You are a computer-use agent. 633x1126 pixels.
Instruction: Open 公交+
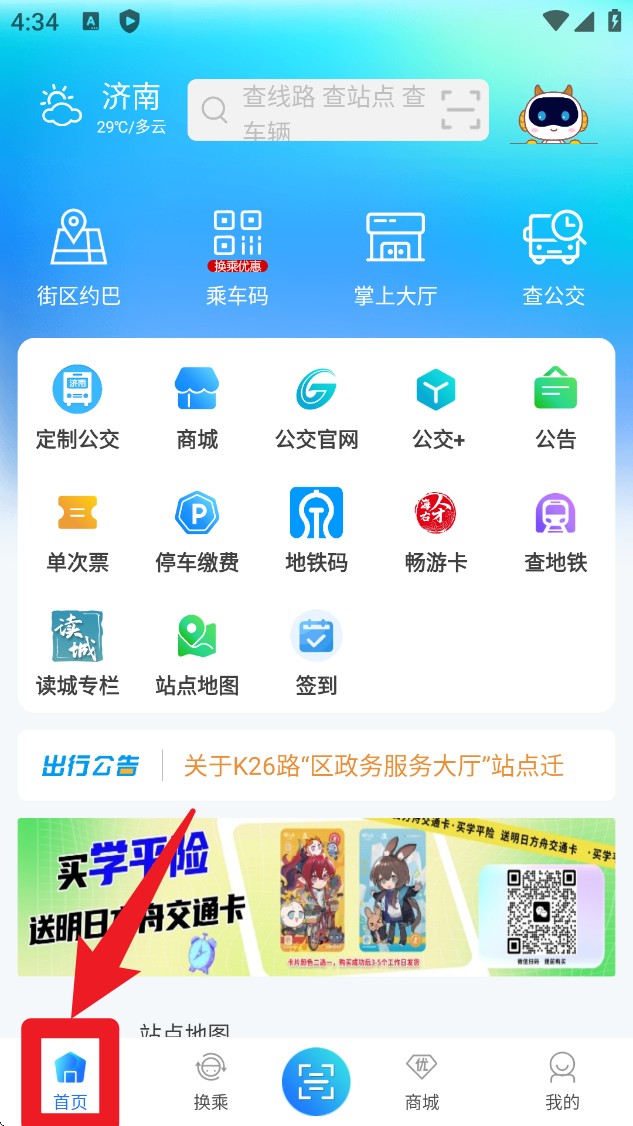[437, 407]
